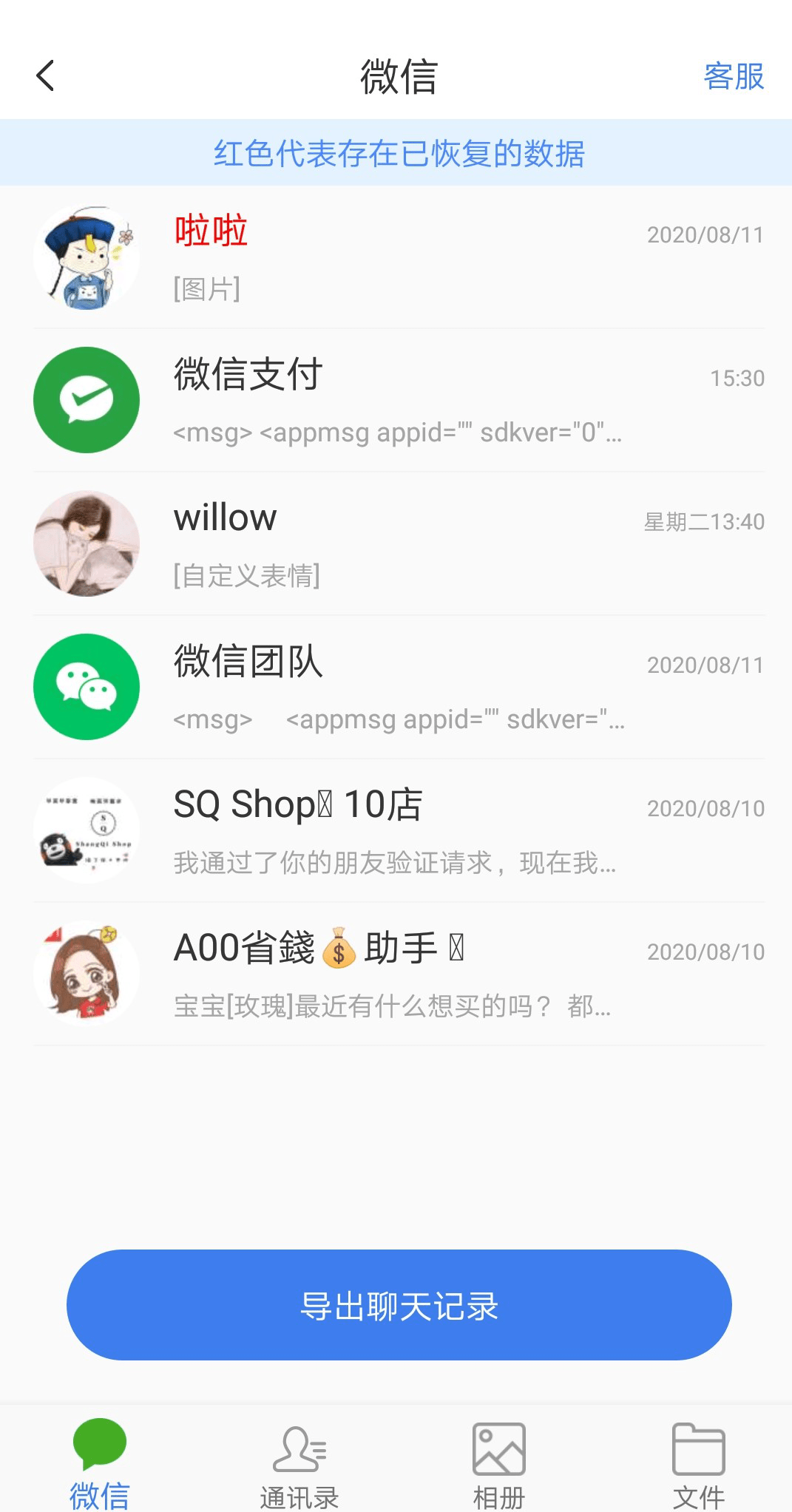
Task: Open willow's profile avatar
Action: pos(86,543)
